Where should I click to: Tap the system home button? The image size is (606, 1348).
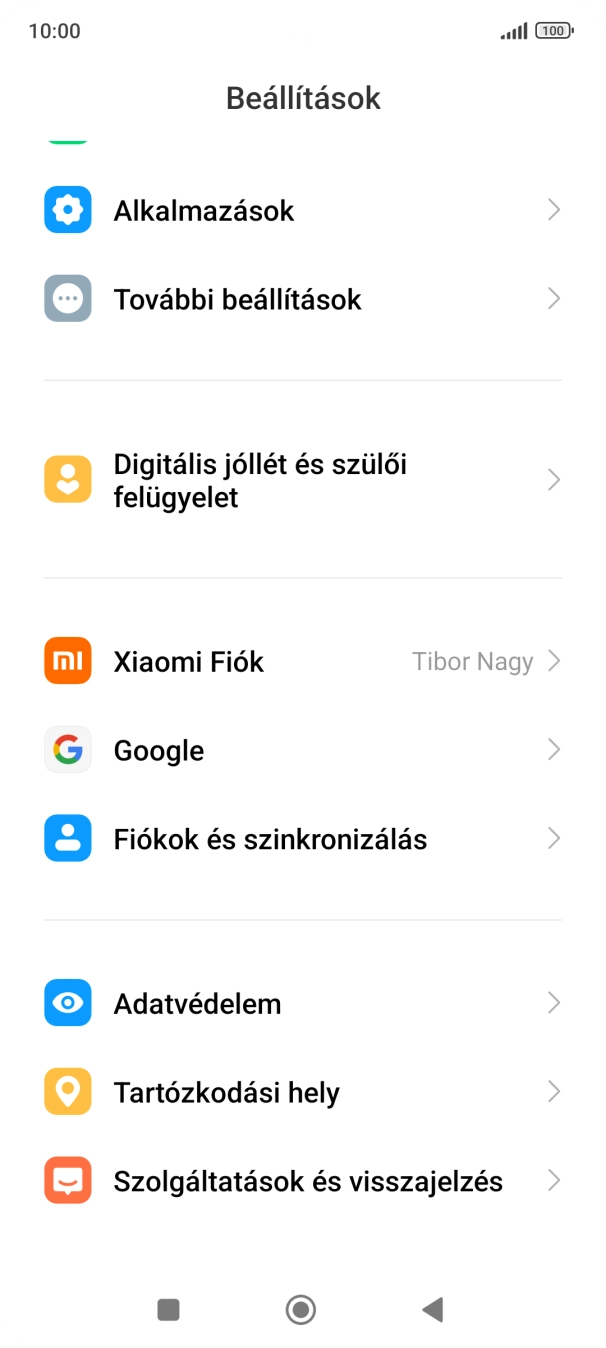point(301,1309)
